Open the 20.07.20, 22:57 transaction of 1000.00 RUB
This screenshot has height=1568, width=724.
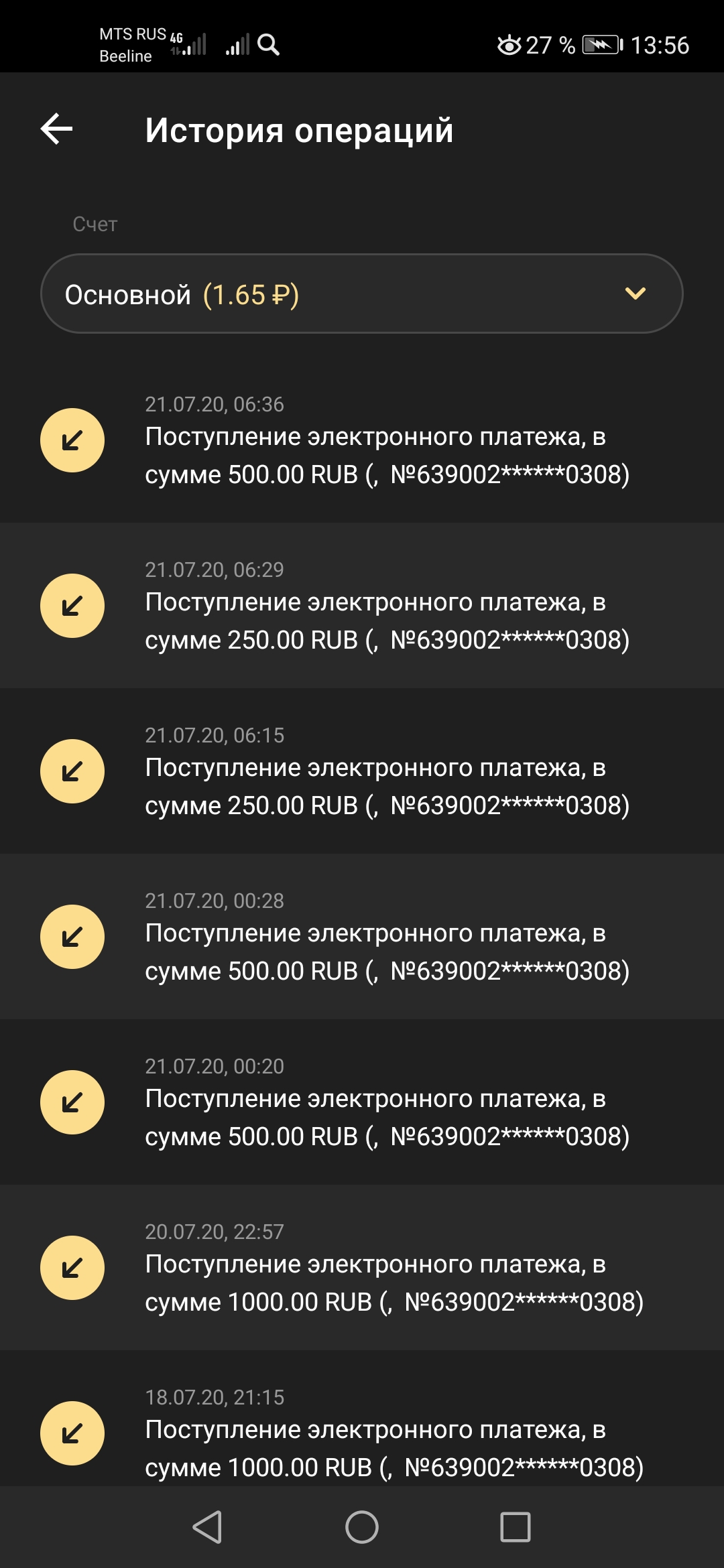pyautogui.click(x=362, y=1268)
